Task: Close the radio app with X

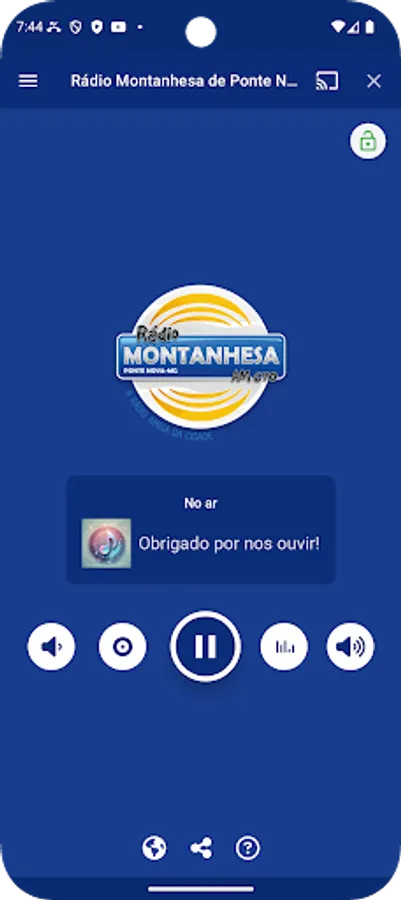Action: click(373, 82)
